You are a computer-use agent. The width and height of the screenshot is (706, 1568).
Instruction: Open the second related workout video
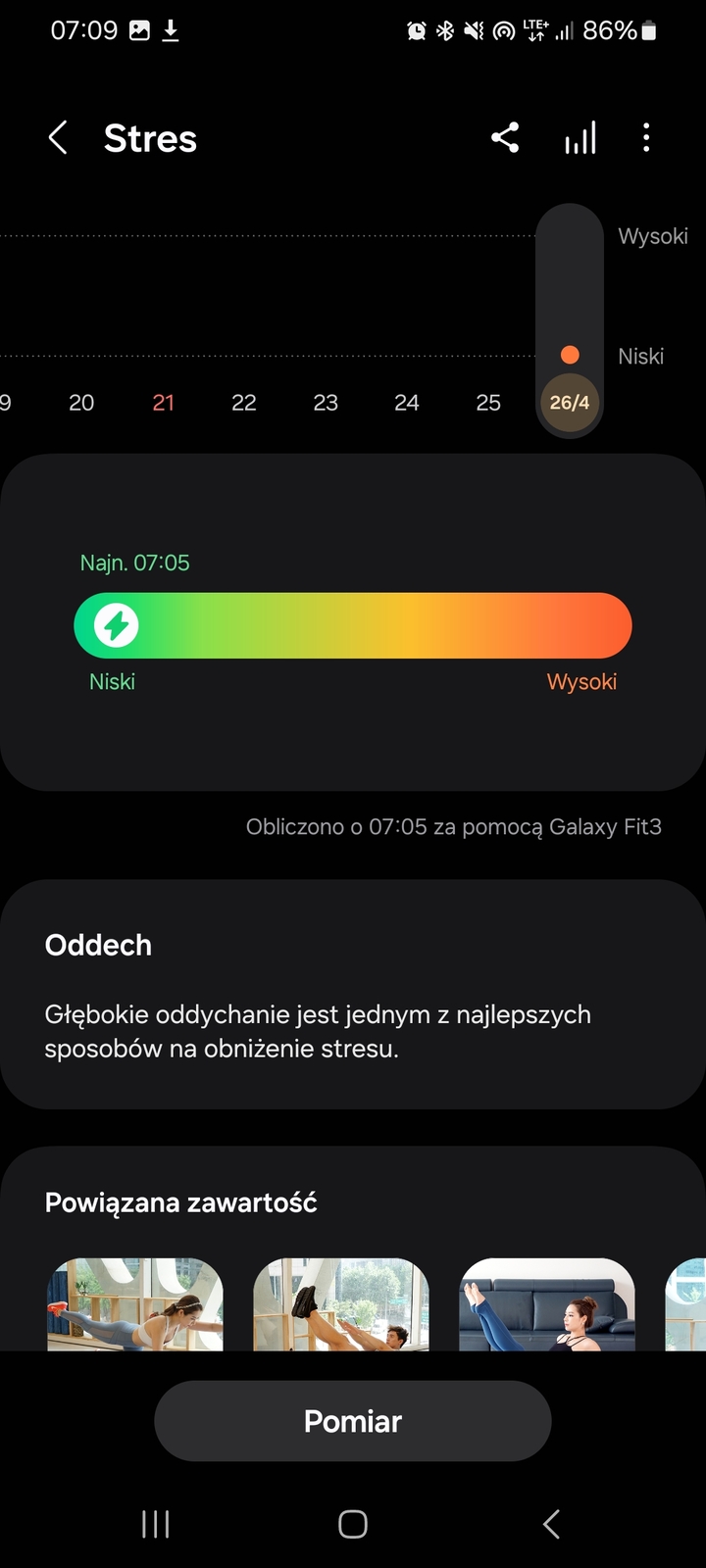click(341, 1304)
